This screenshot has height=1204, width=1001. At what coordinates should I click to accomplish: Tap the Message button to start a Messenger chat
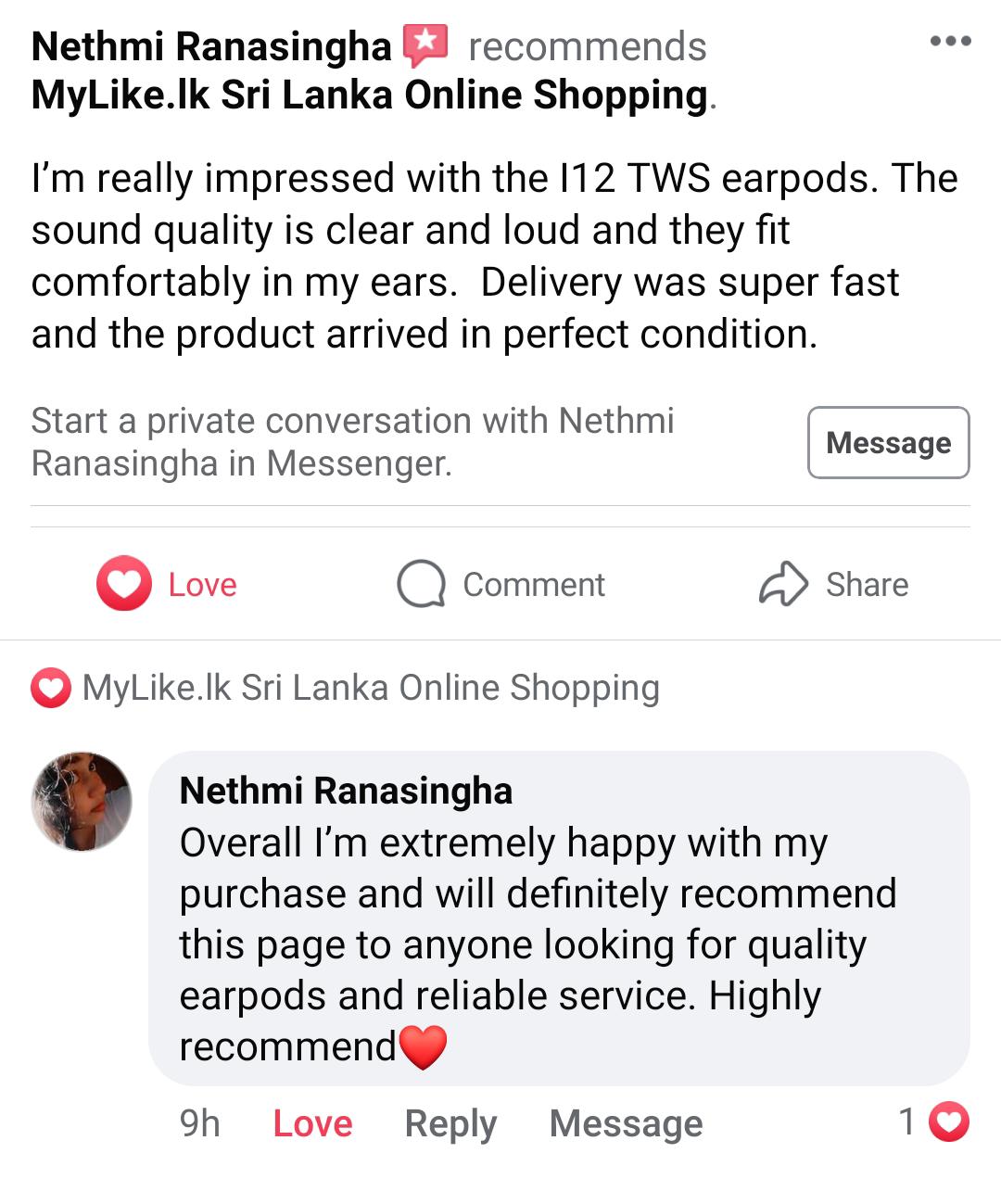888,443
